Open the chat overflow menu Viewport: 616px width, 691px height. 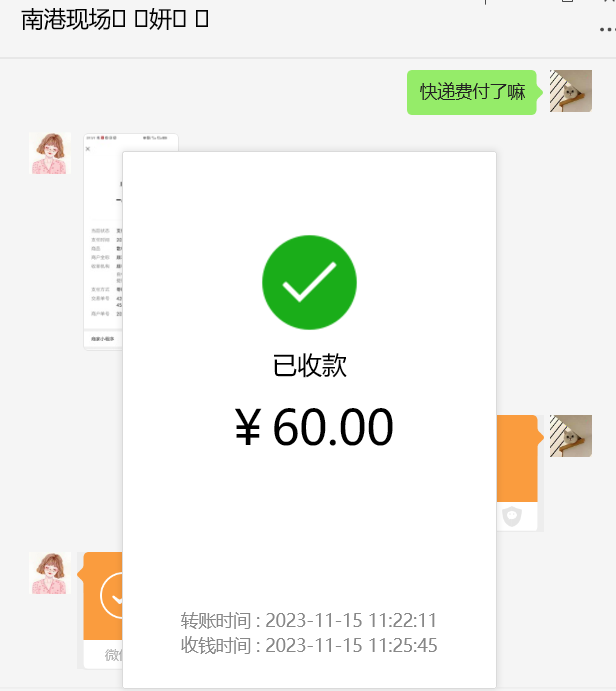604,29
